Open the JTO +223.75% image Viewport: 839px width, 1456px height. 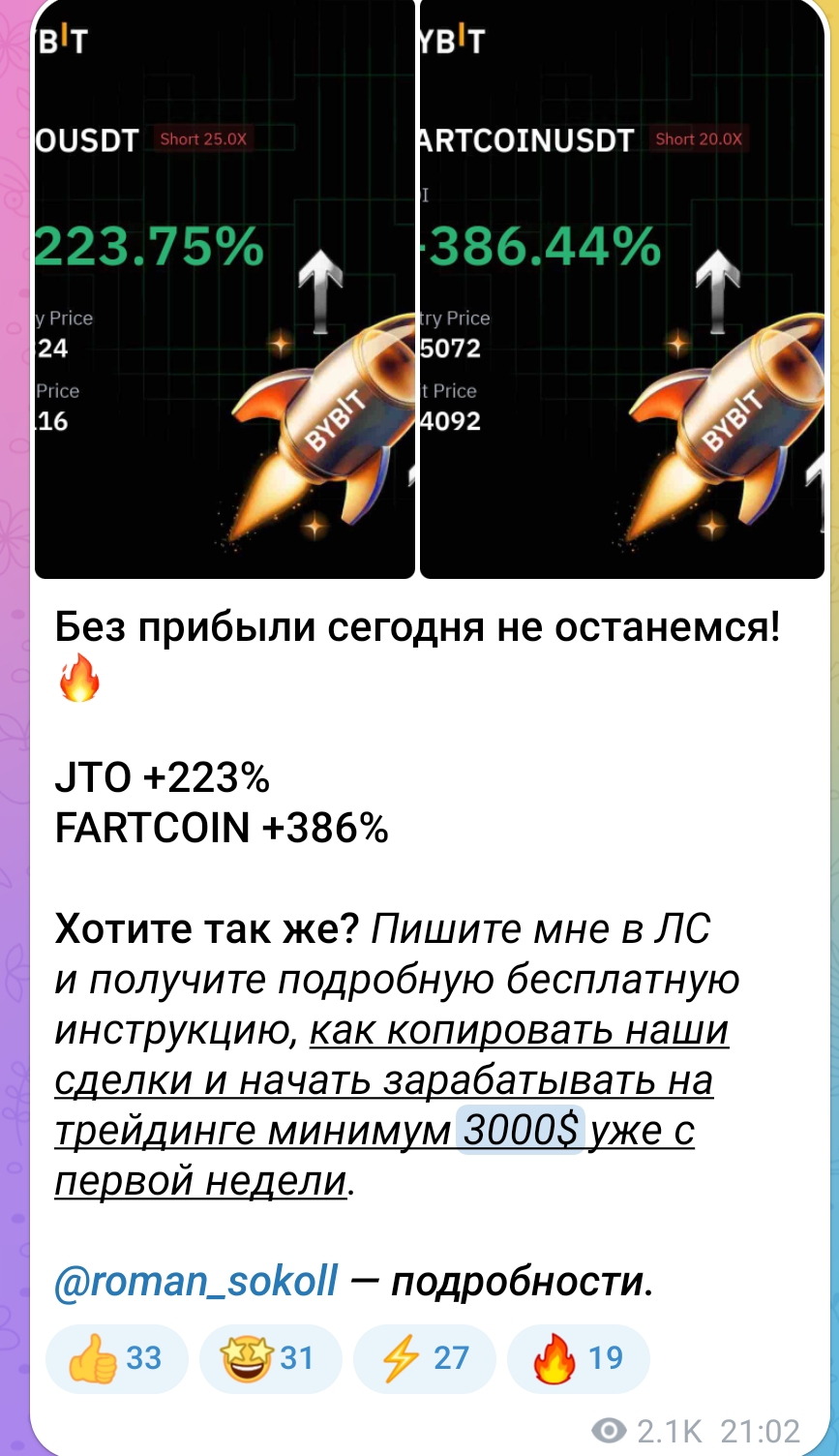225,290
